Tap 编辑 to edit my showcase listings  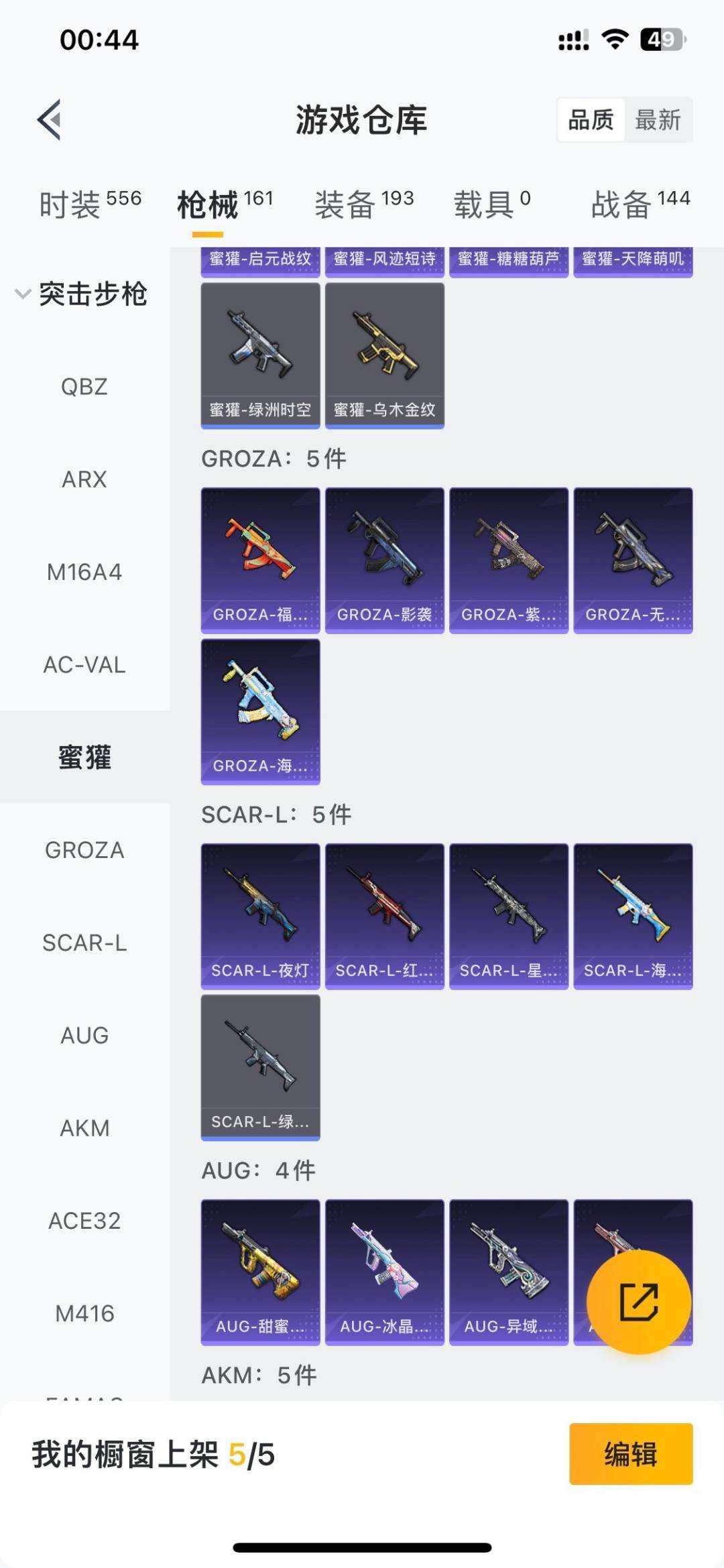click(630, 1454)
